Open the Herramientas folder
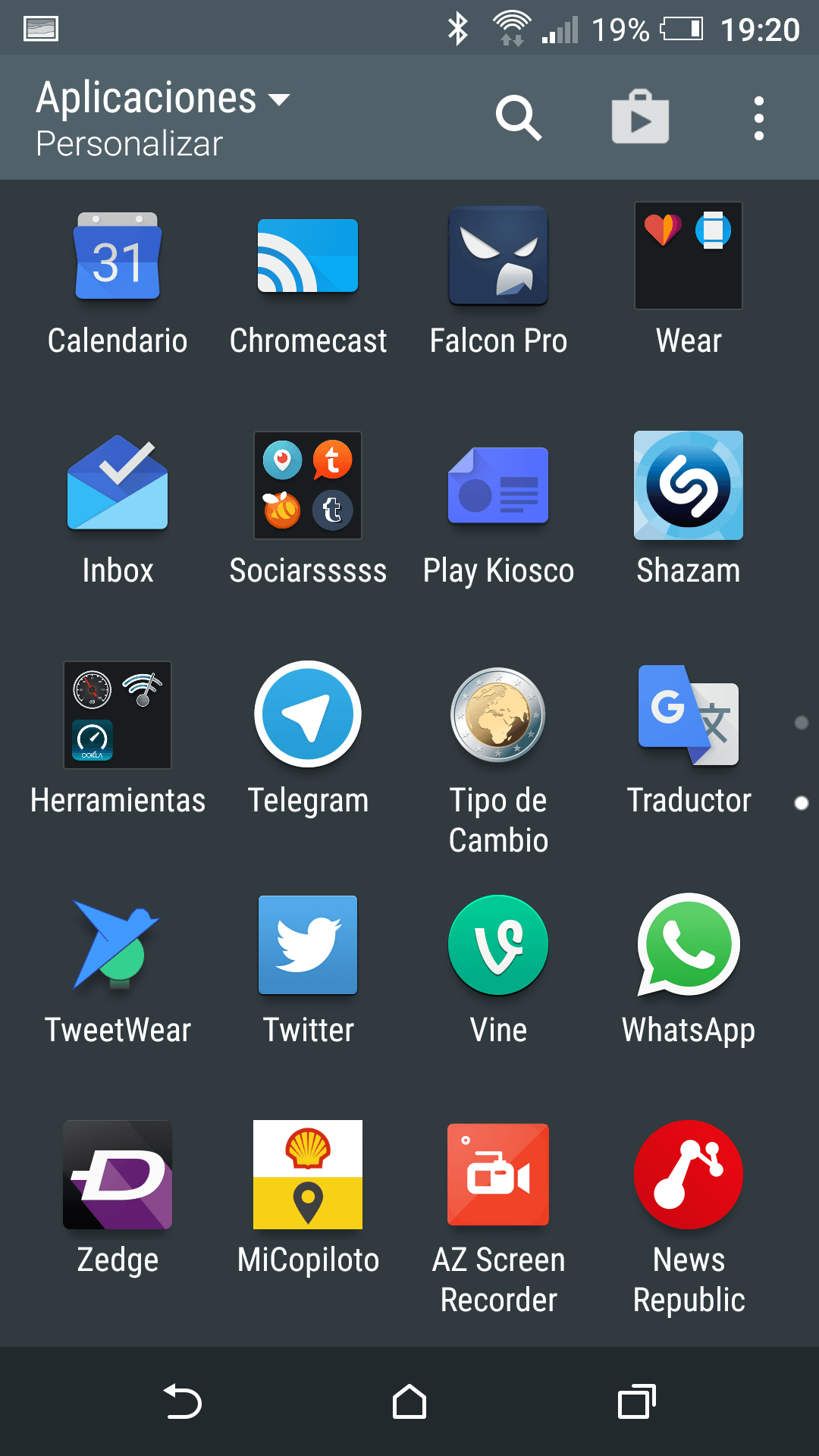The image size is (819, 1456). pyautogui.click(x=118, y=715)
